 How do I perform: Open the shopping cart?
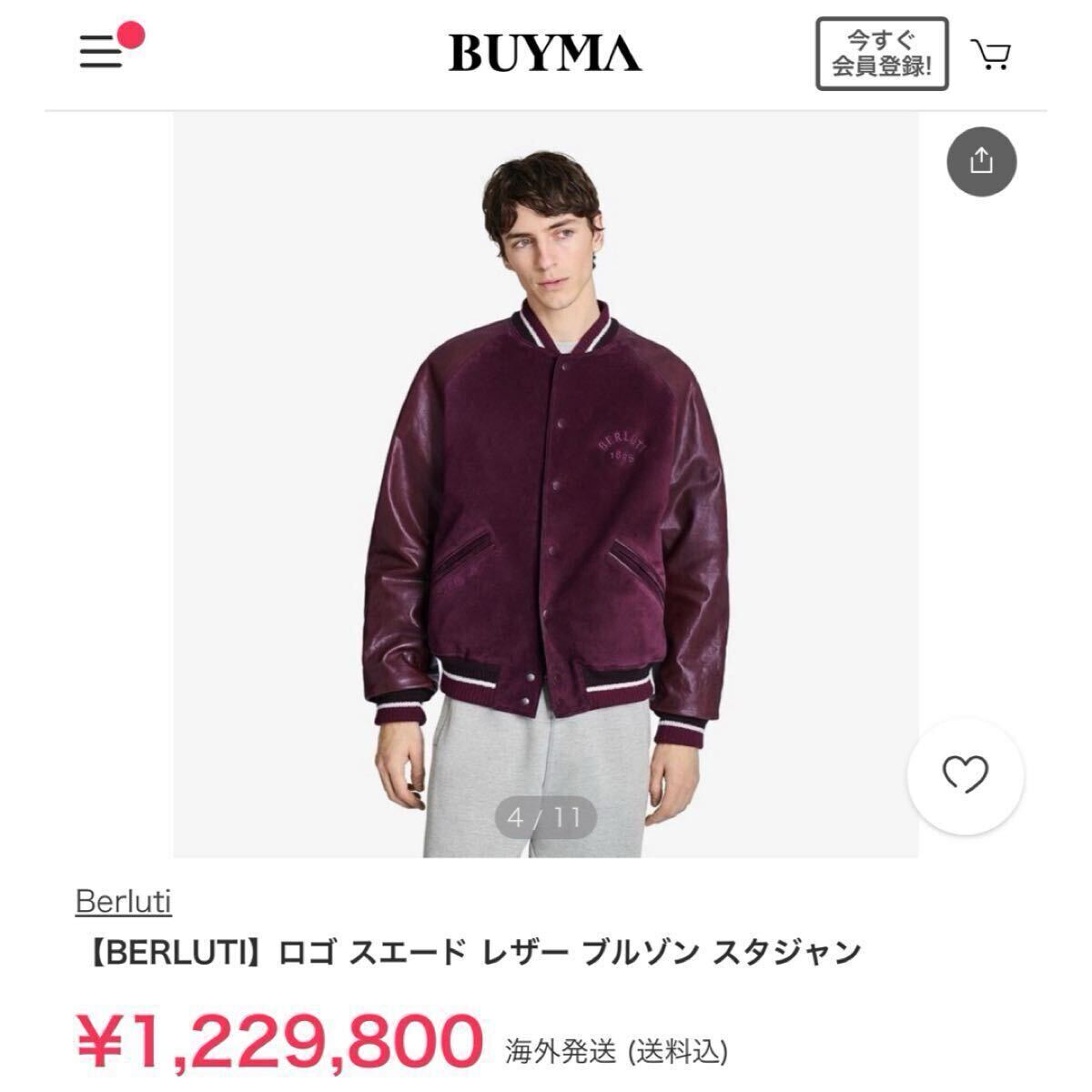990,55
